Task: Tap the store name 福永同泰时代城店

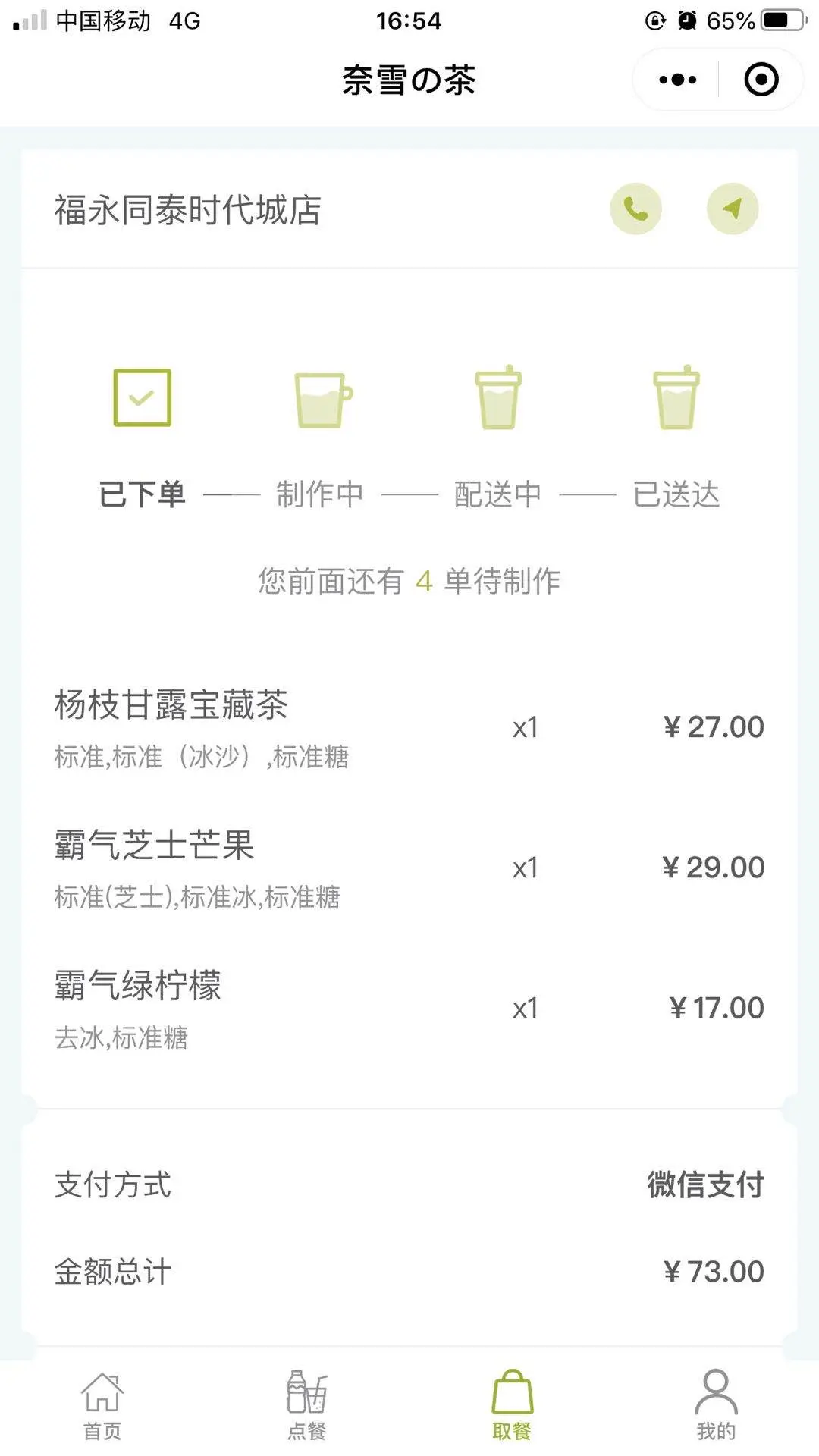Action: (x=187, y=211)
